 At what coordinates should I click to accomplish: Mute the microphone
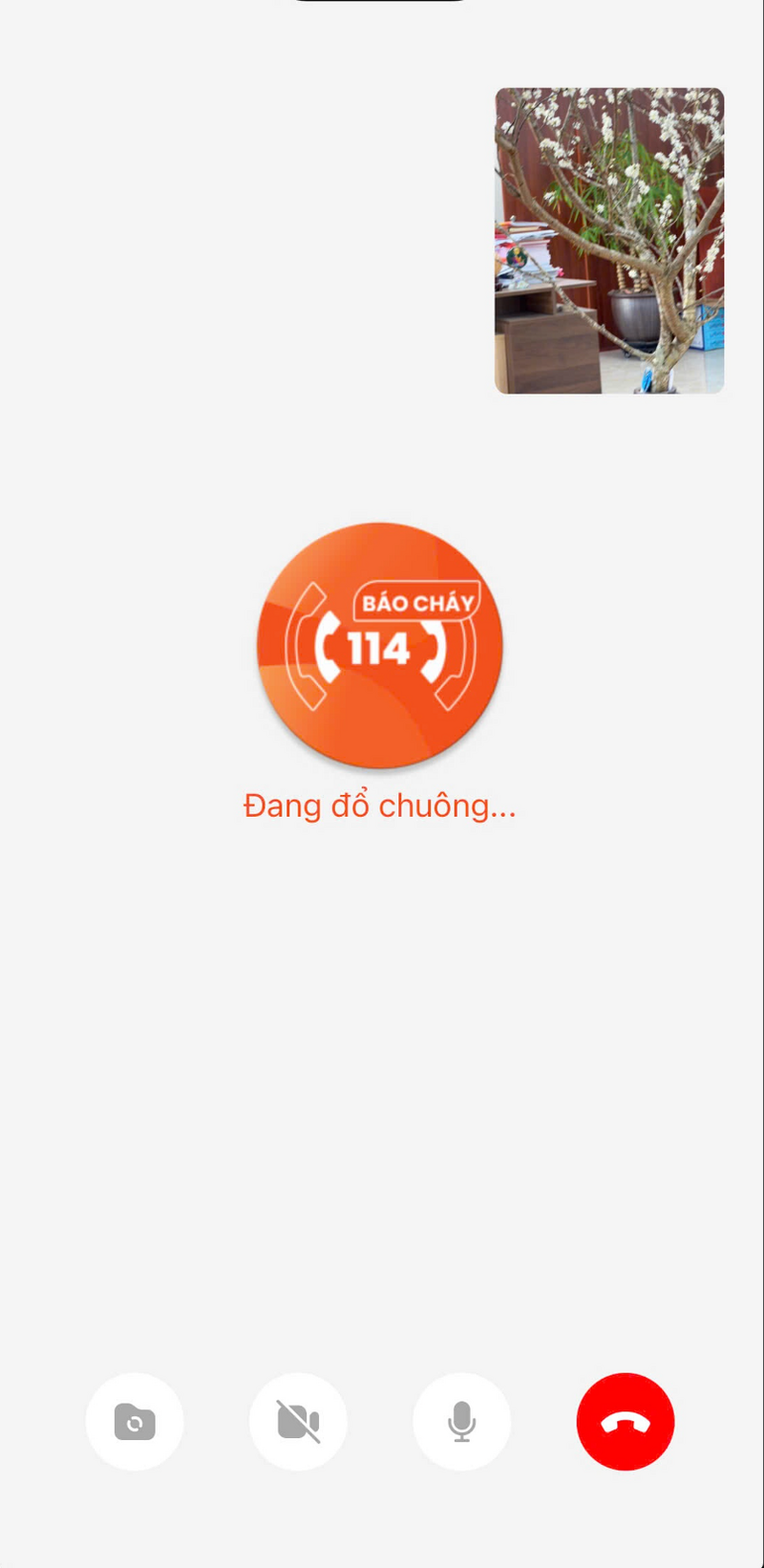462,1422
